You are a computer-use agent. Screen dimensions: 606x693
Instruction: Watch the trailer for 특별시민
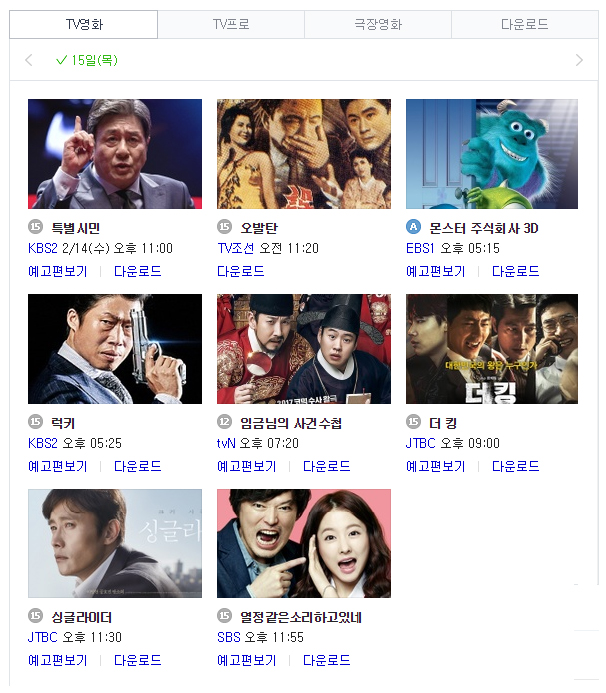(57, 271)
